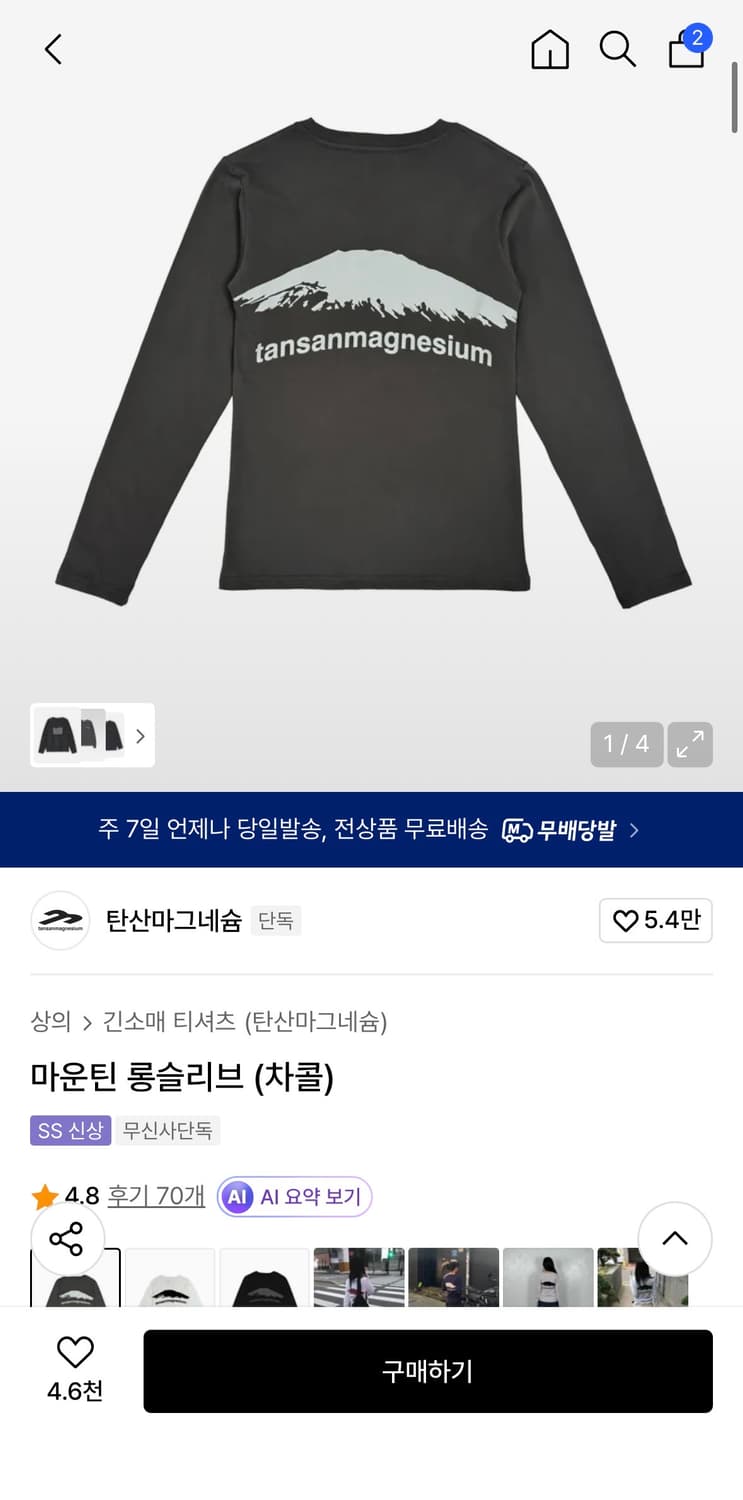Open the 후기 70개 reviews link
This screenshot has width=743, height=1500.
pyautogui.click(x=156, y=1196)
